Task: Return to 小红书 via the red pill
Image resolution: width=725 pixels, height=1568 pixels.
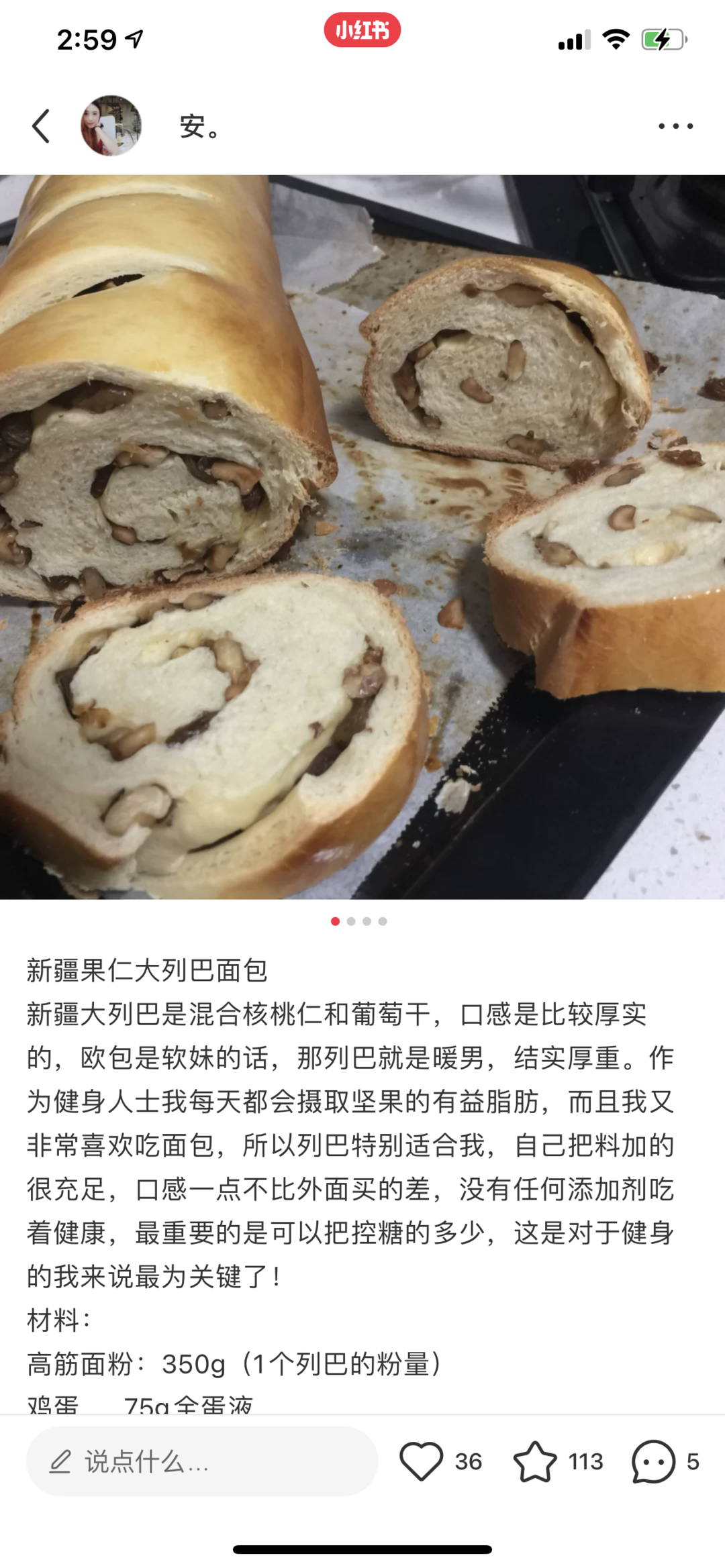Action: (x=362, y=30)
